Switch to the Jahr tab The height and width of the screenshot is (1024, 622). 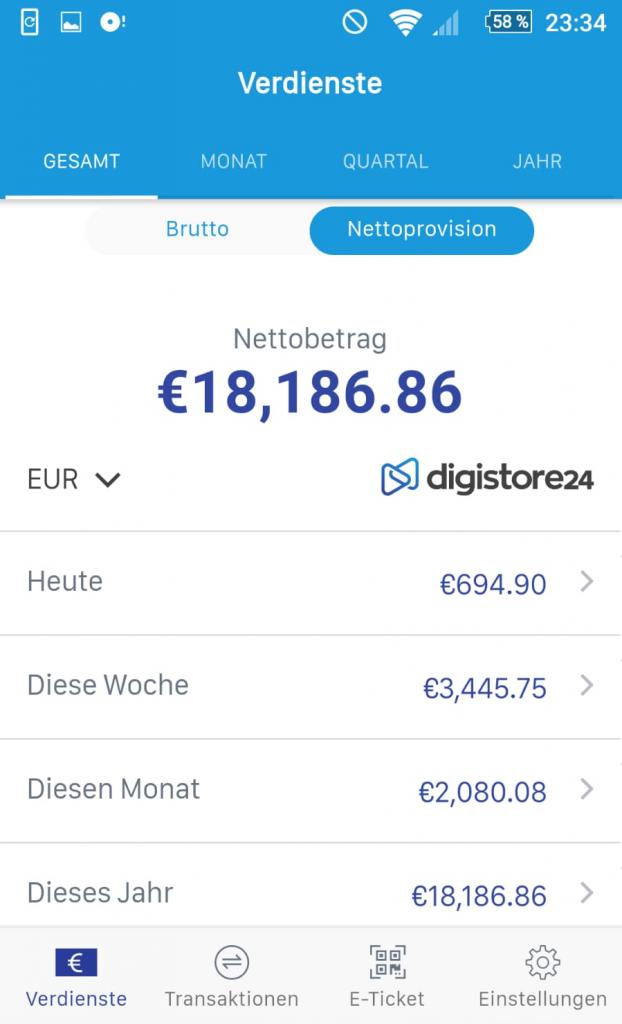click(537, 161)
